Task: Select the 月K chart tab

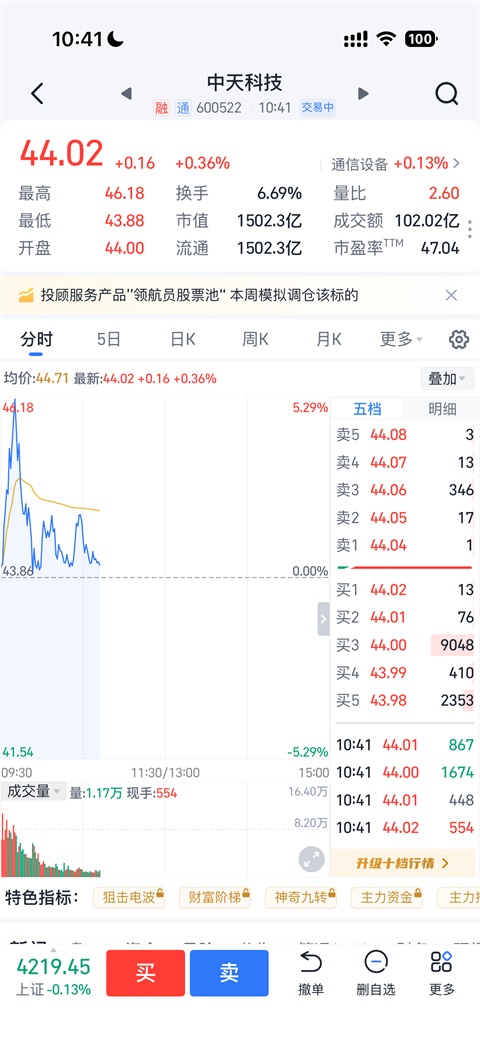Action: [328, 340]
